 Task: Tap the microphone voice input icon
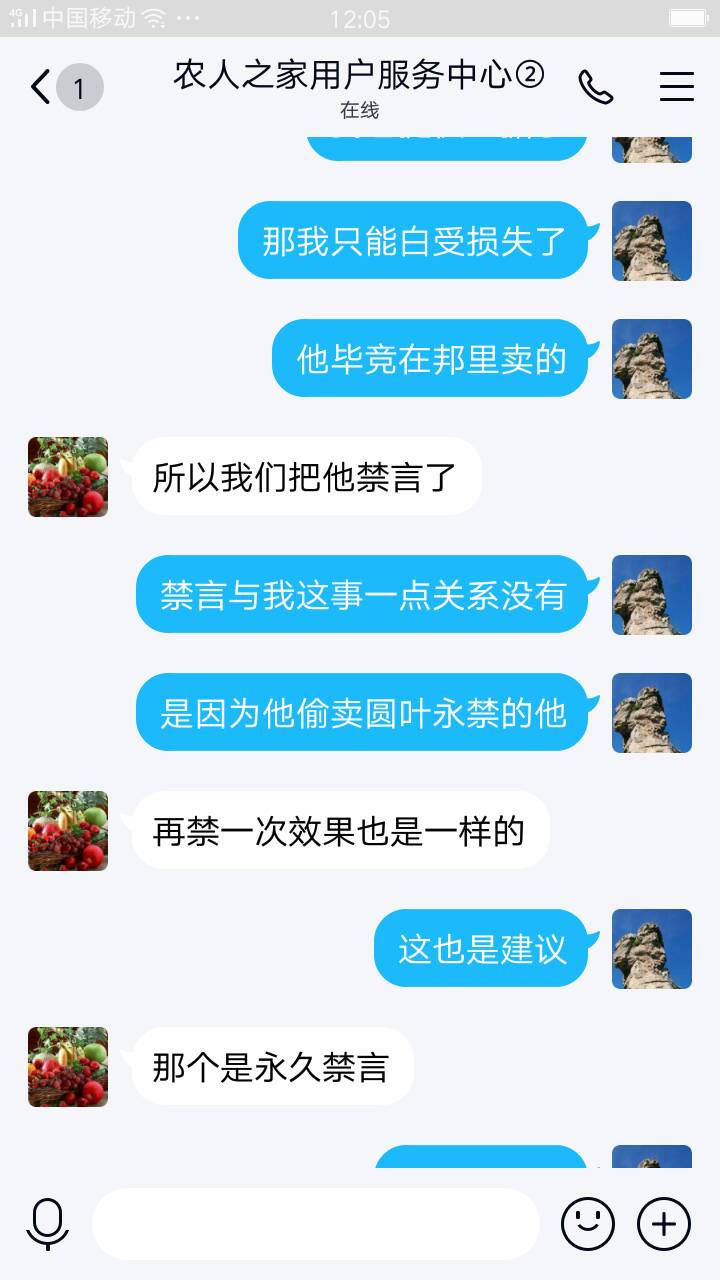pos(47,1224)
